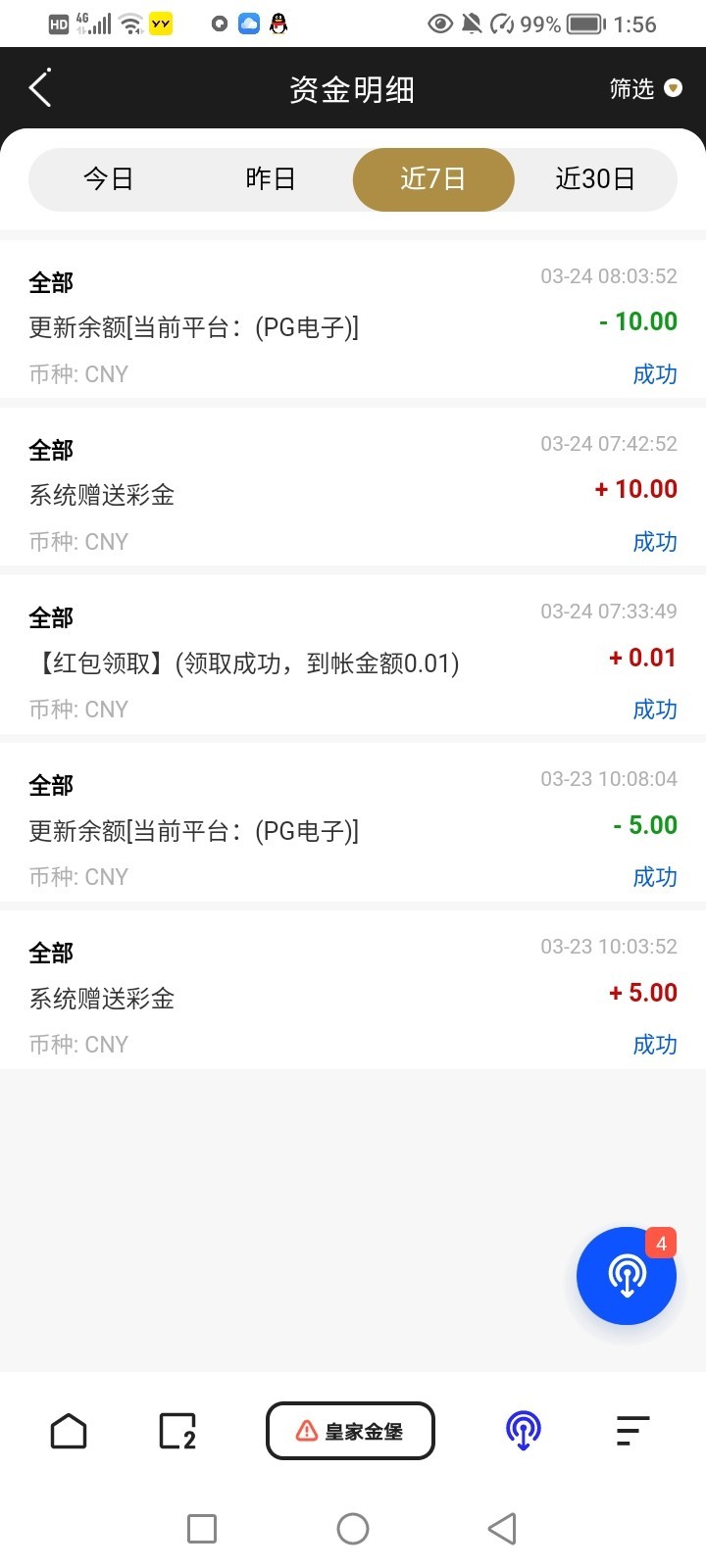706x1568 pixels.
Task: Open the home icon in bottom bar
Action: [x=69, y=1432]
